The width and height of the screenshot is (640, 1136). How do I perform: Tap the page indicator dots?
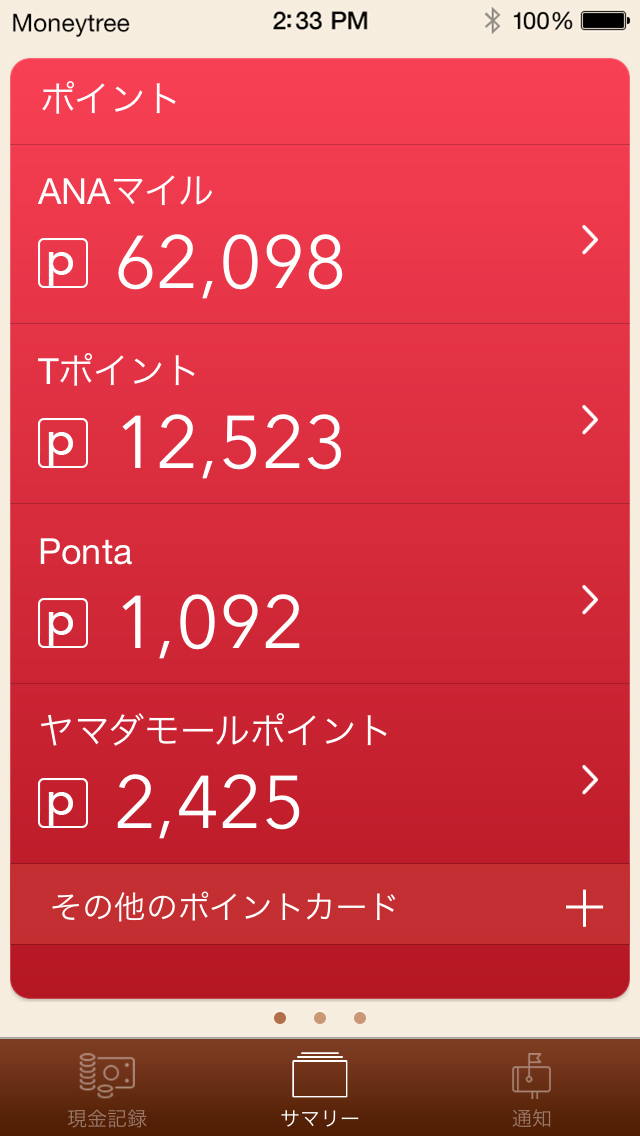coord(320,1019)
